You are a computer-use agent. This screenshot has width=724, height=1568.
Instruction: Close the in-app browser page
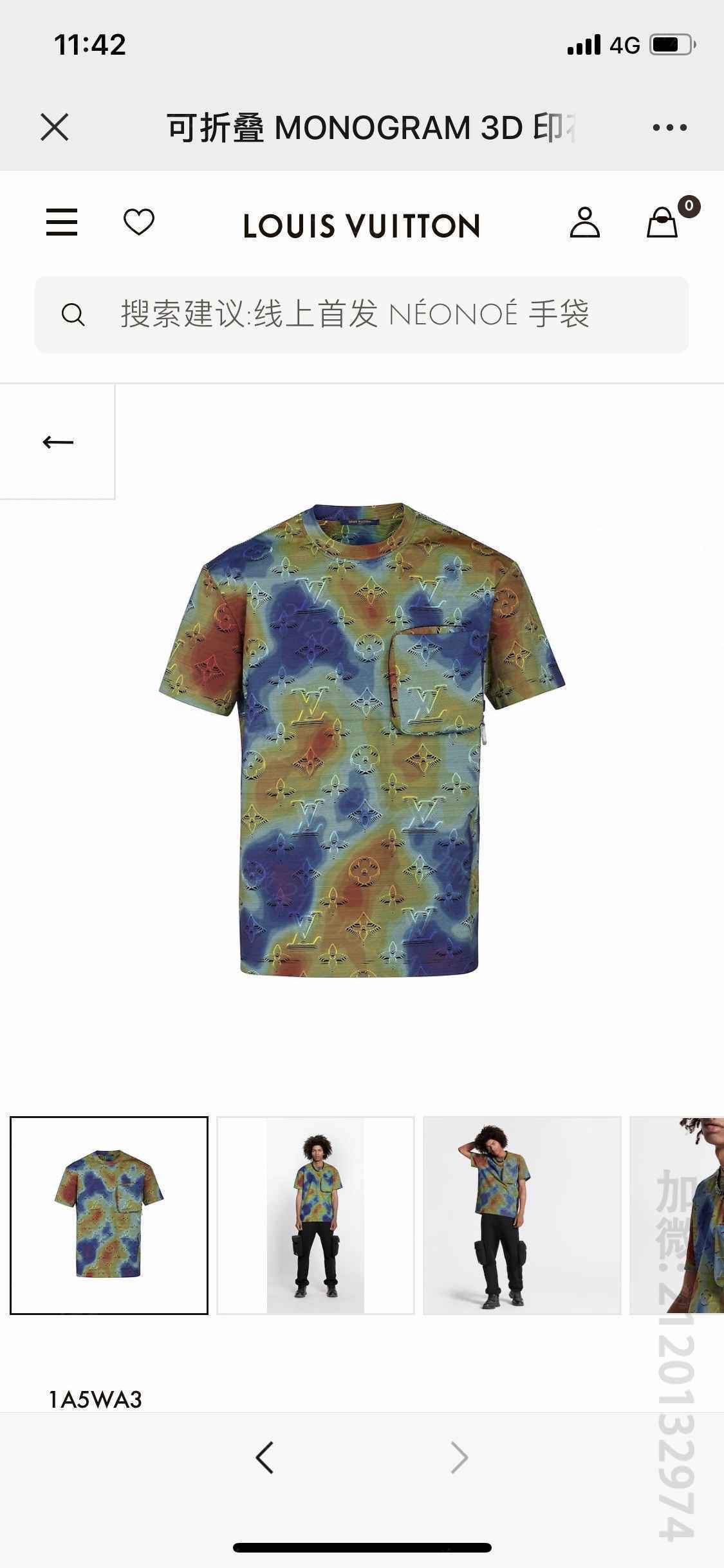coord(55,127)
